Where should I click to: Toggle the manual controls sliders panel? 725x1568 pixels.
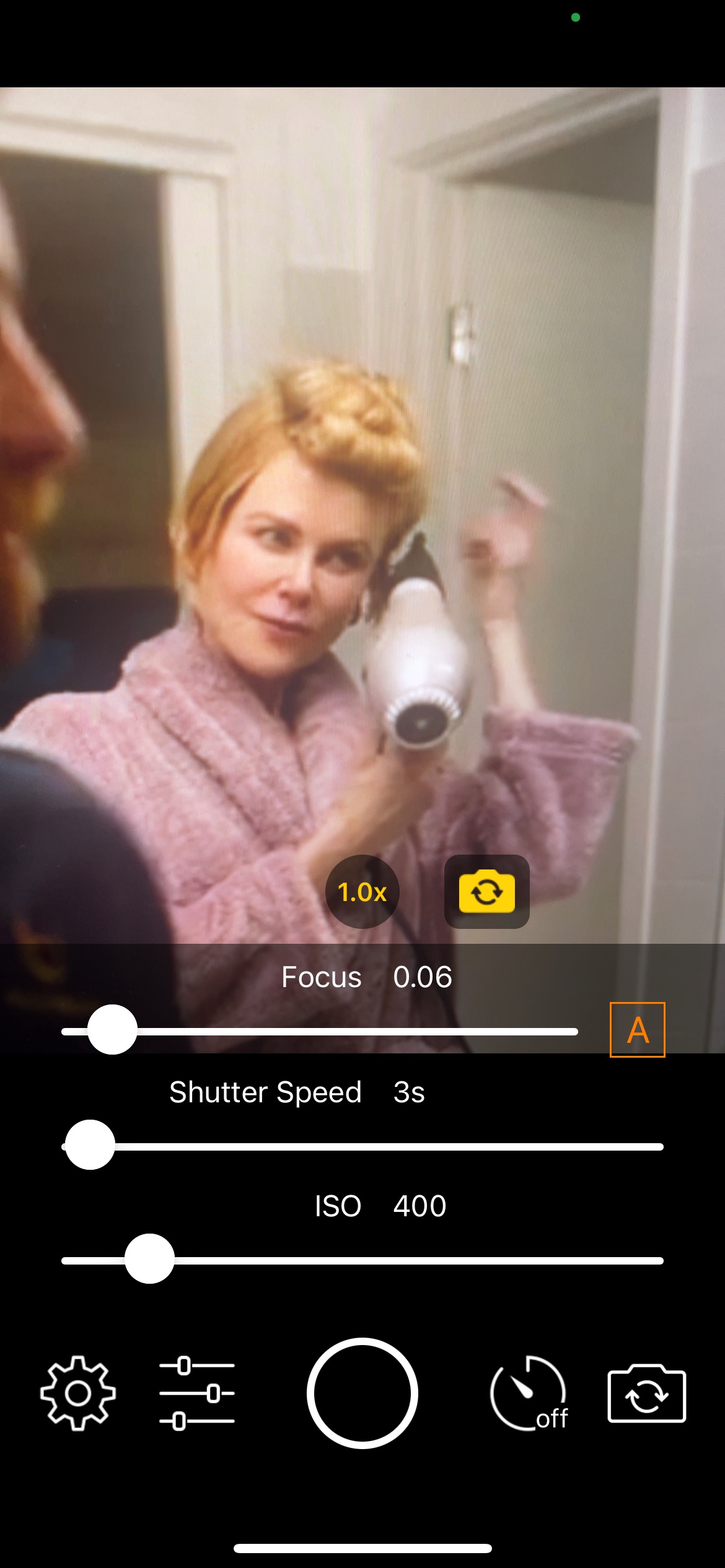tap(197, 1393)
